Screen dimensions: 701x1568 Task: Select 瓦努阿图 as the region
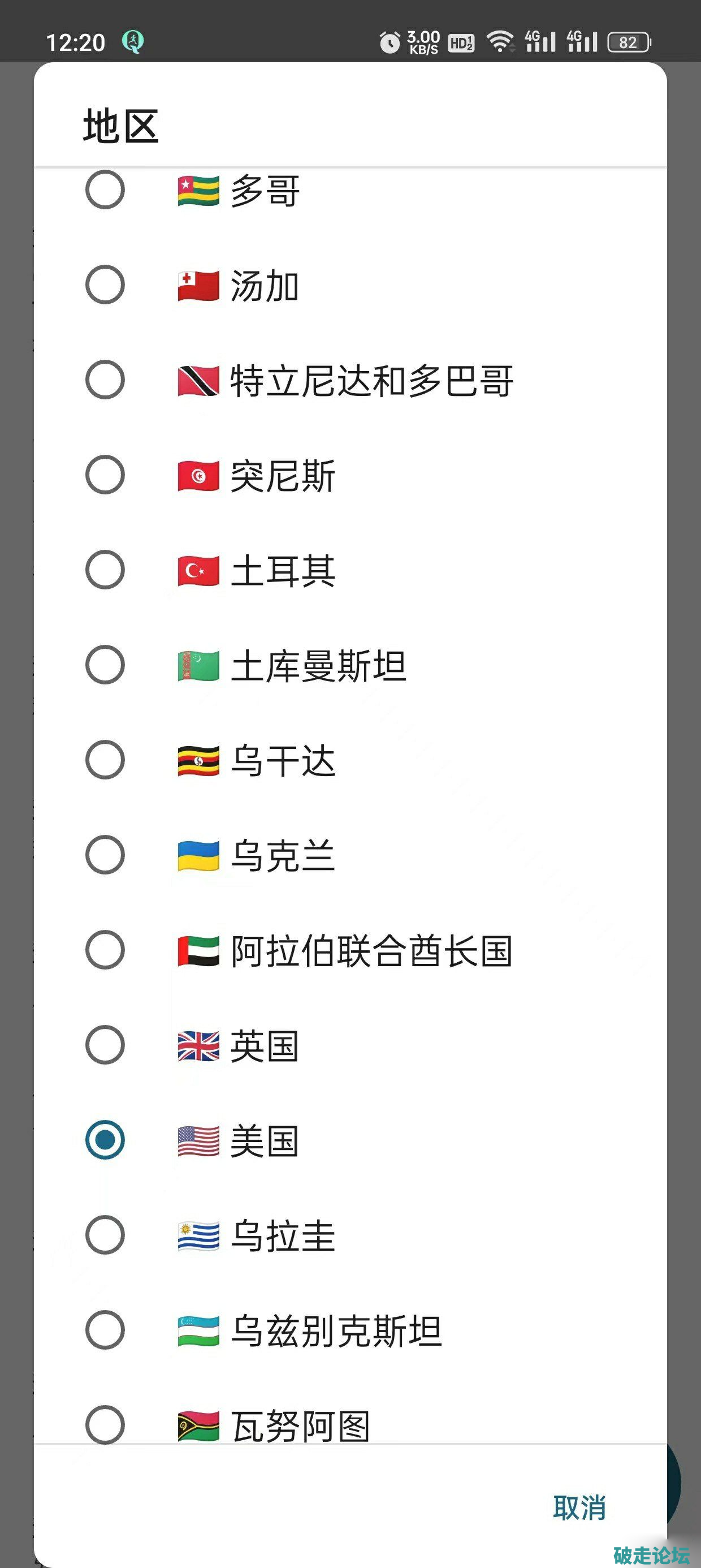105,1423
